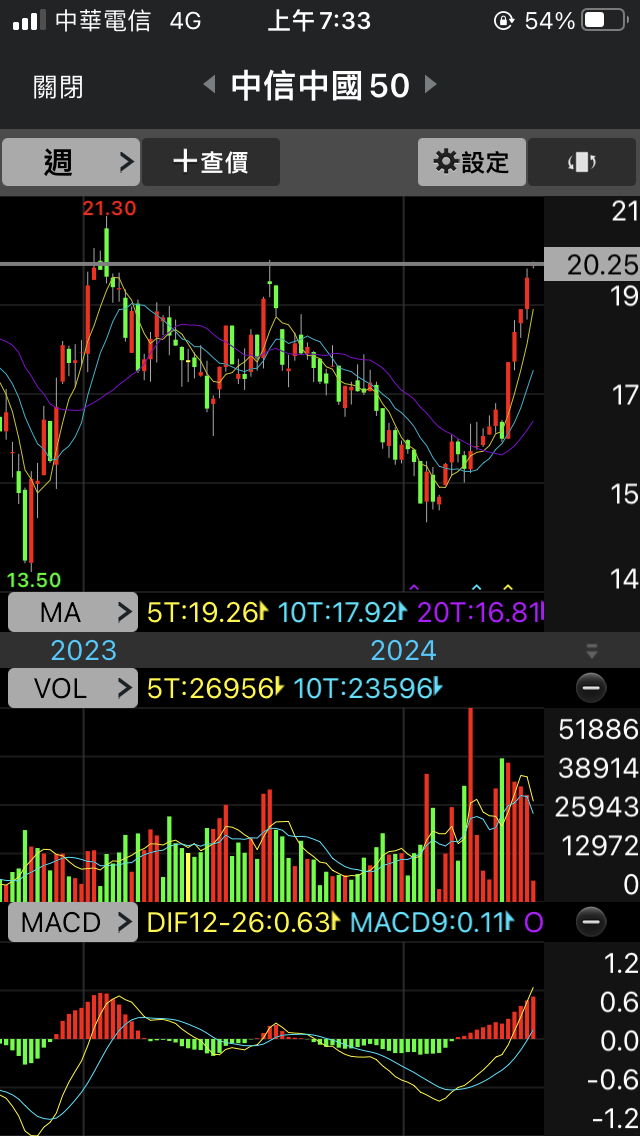This screenshot has width=640, height=1136.
Task: Open 設定 chart settings
Action: 472,162
